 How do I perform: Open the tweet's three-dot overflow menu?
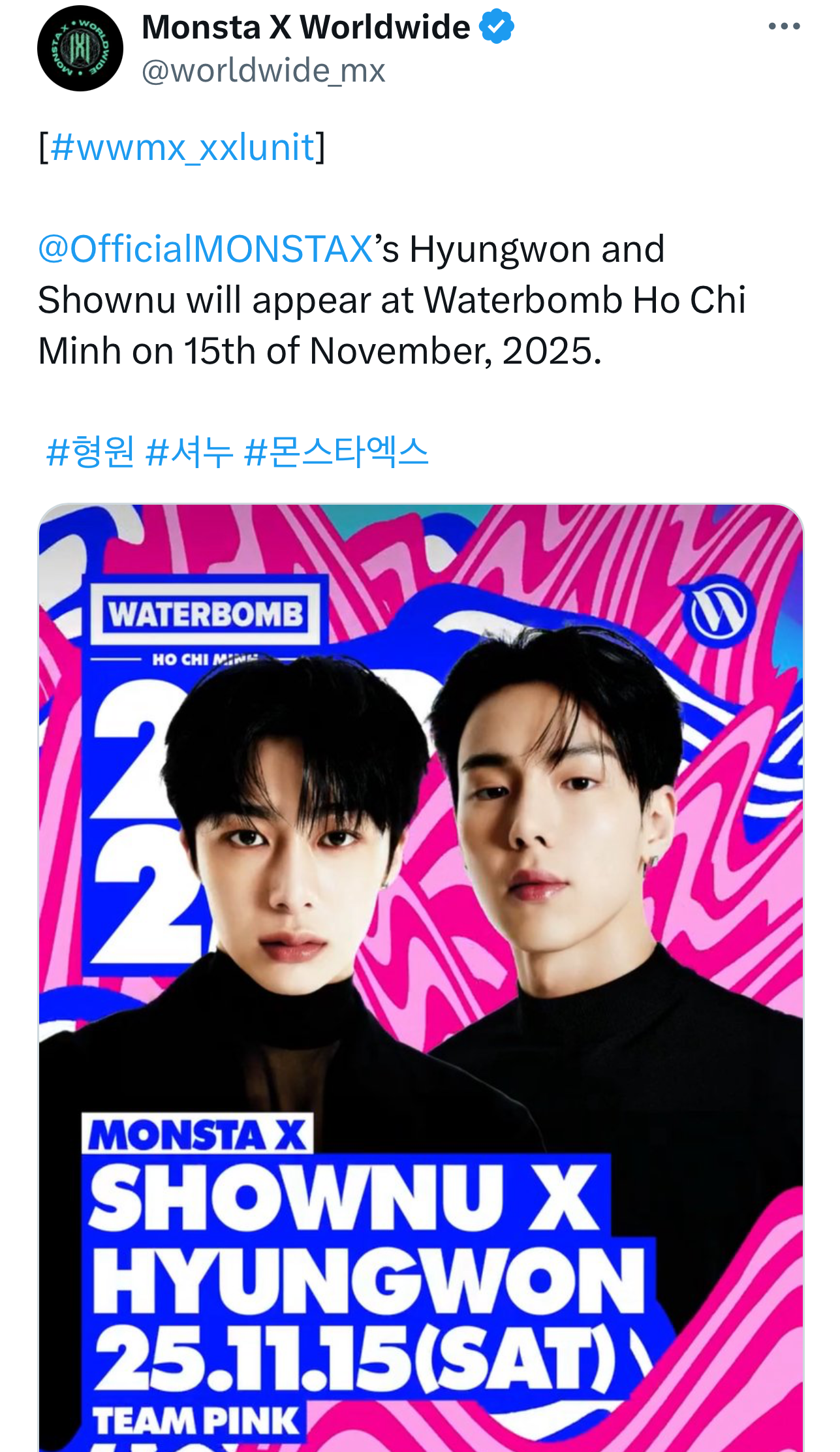point(783,27)
